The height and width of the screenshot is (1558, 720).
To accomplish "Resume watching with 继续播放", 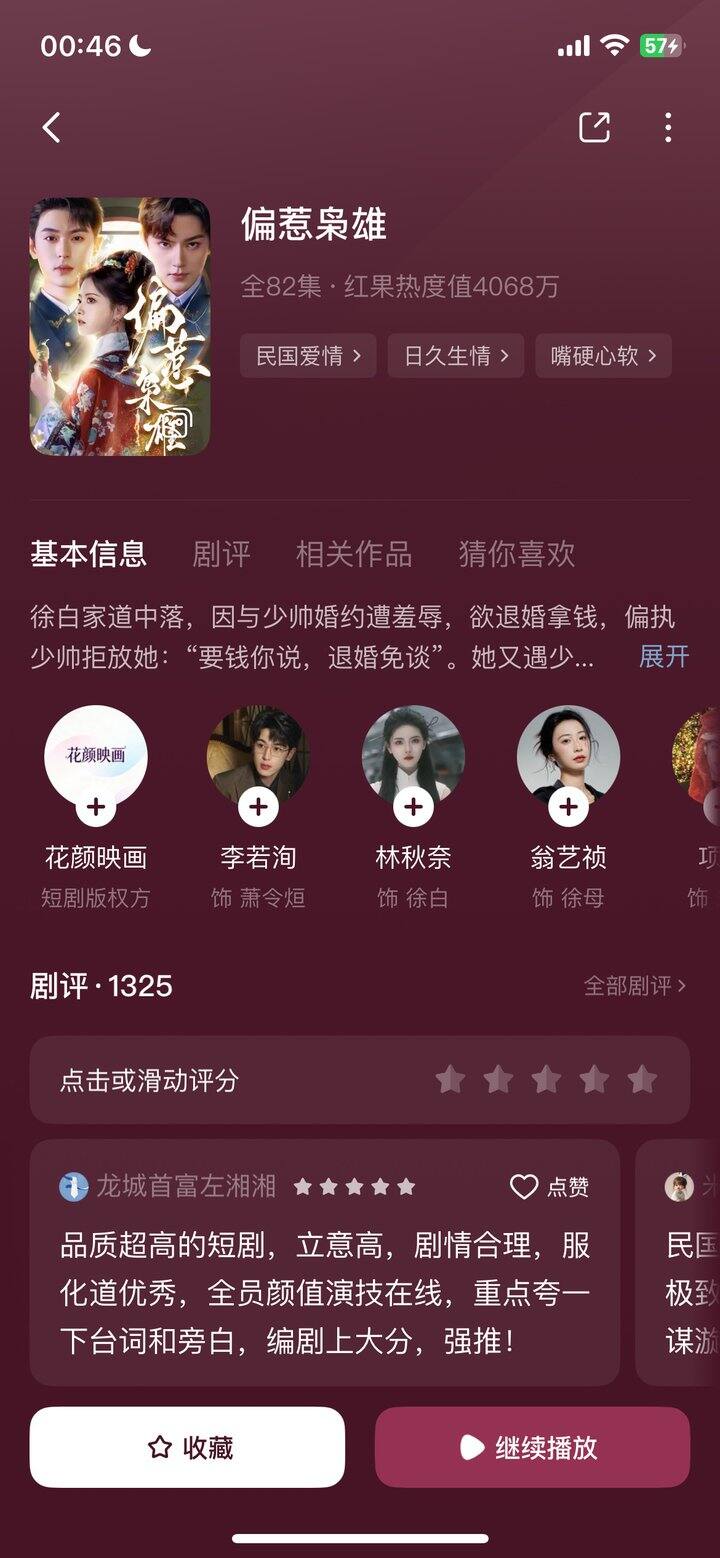I will coord(532,1447).
